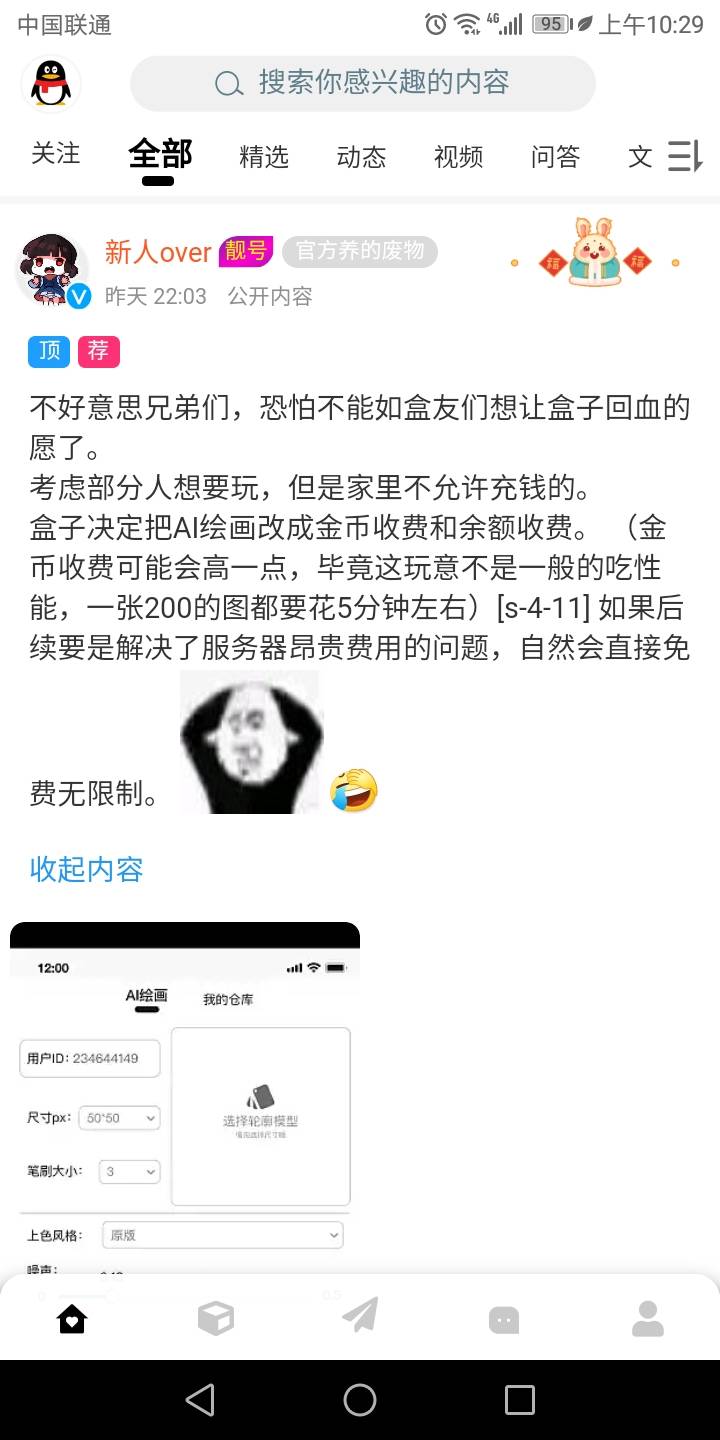
Task: Open the paper plane tab
Action: 360,1316
